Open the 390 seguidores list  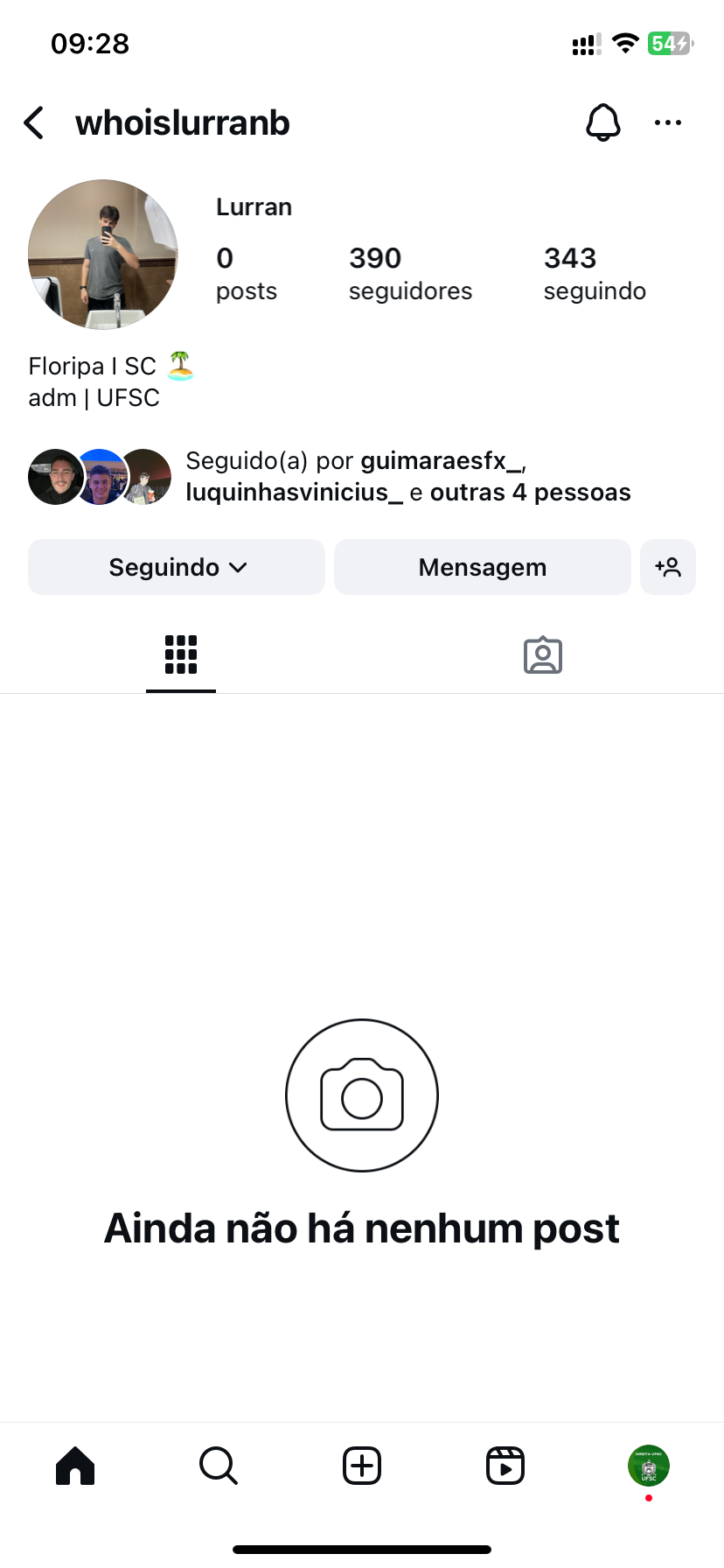(x=409, y=273)
